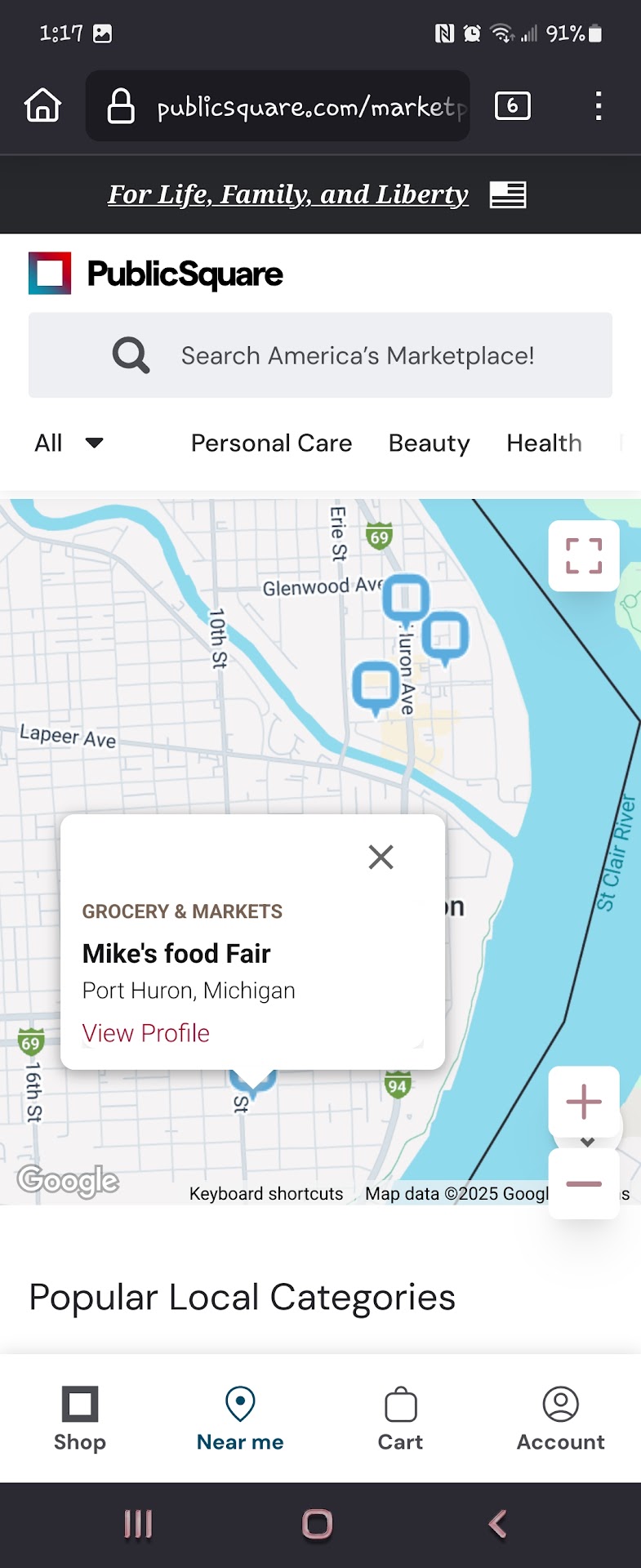Select the Personal Care category
The image size is (641, 1568).
(x=271, y=443)
